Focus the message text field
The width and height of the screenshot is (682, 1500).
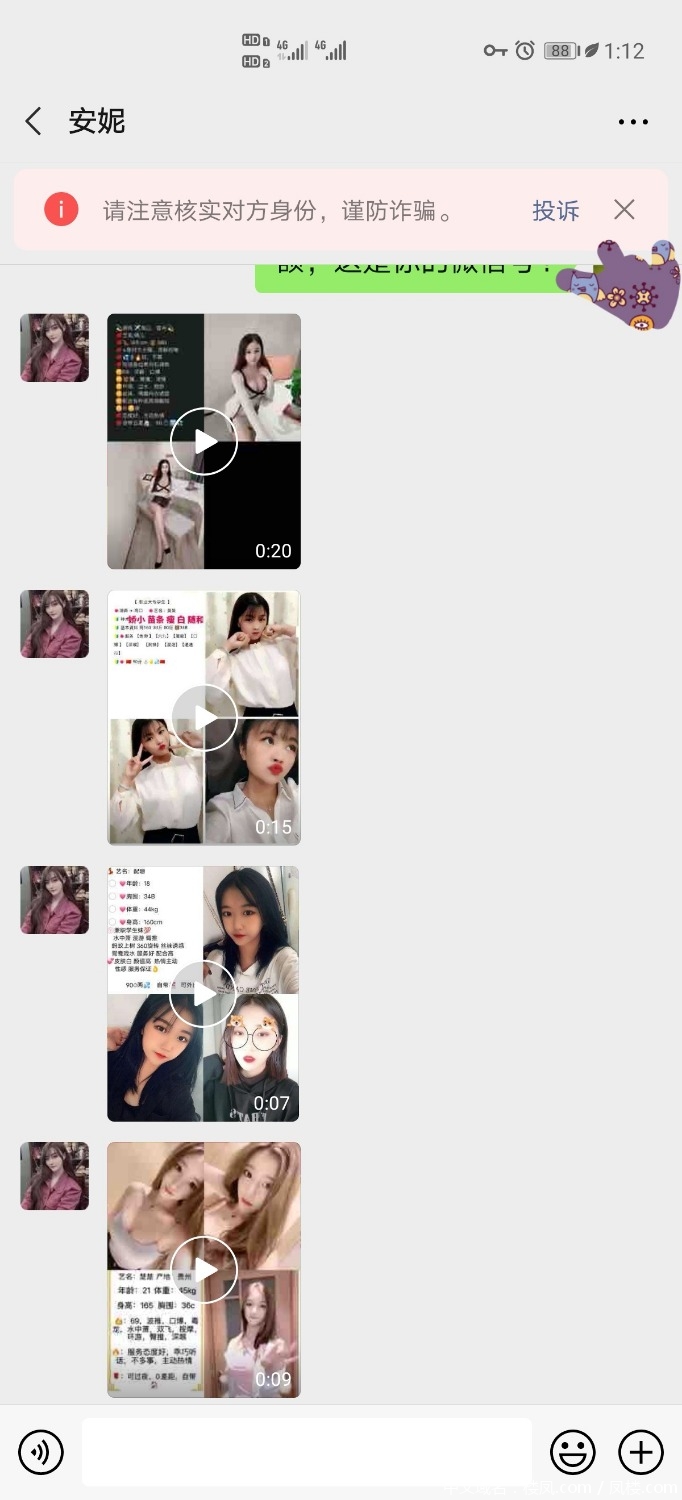306,1452
